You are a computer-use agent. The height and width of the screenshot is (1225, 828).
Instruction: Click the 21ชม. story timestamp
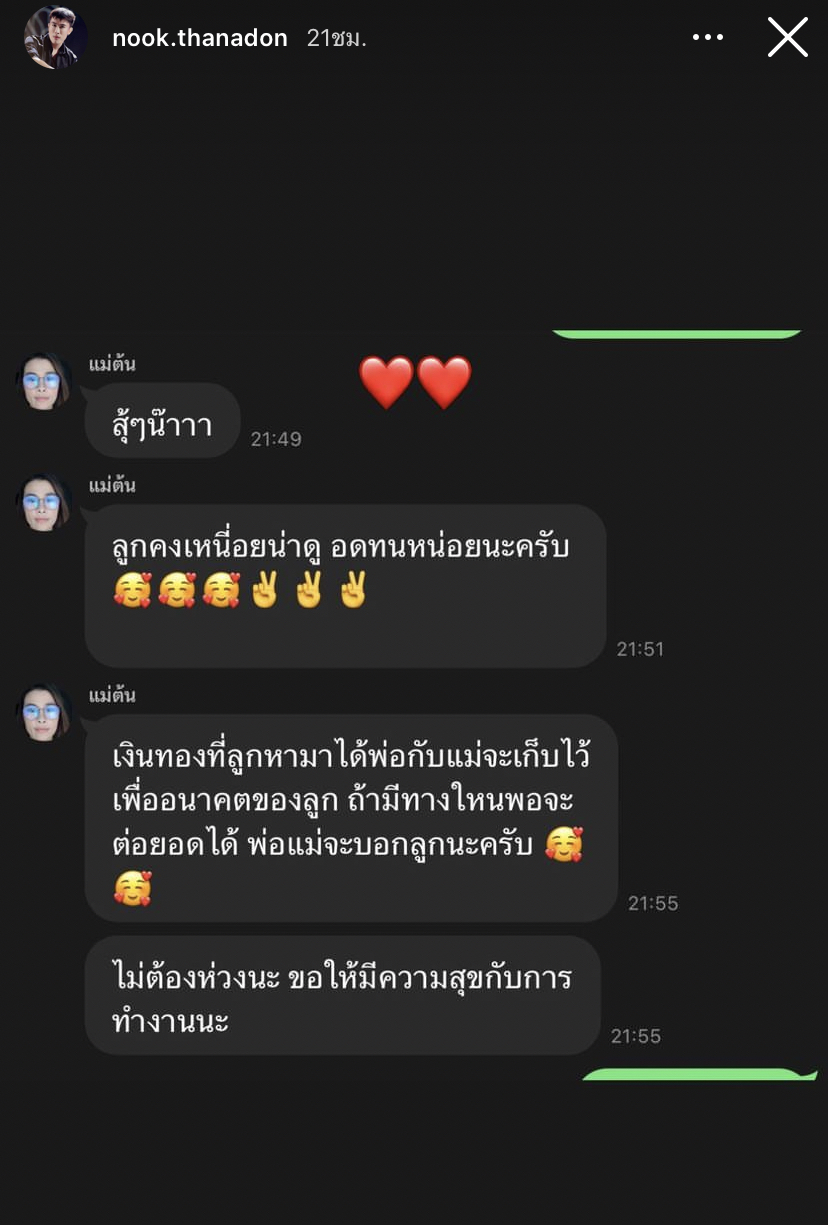click(x=337, y=38)
